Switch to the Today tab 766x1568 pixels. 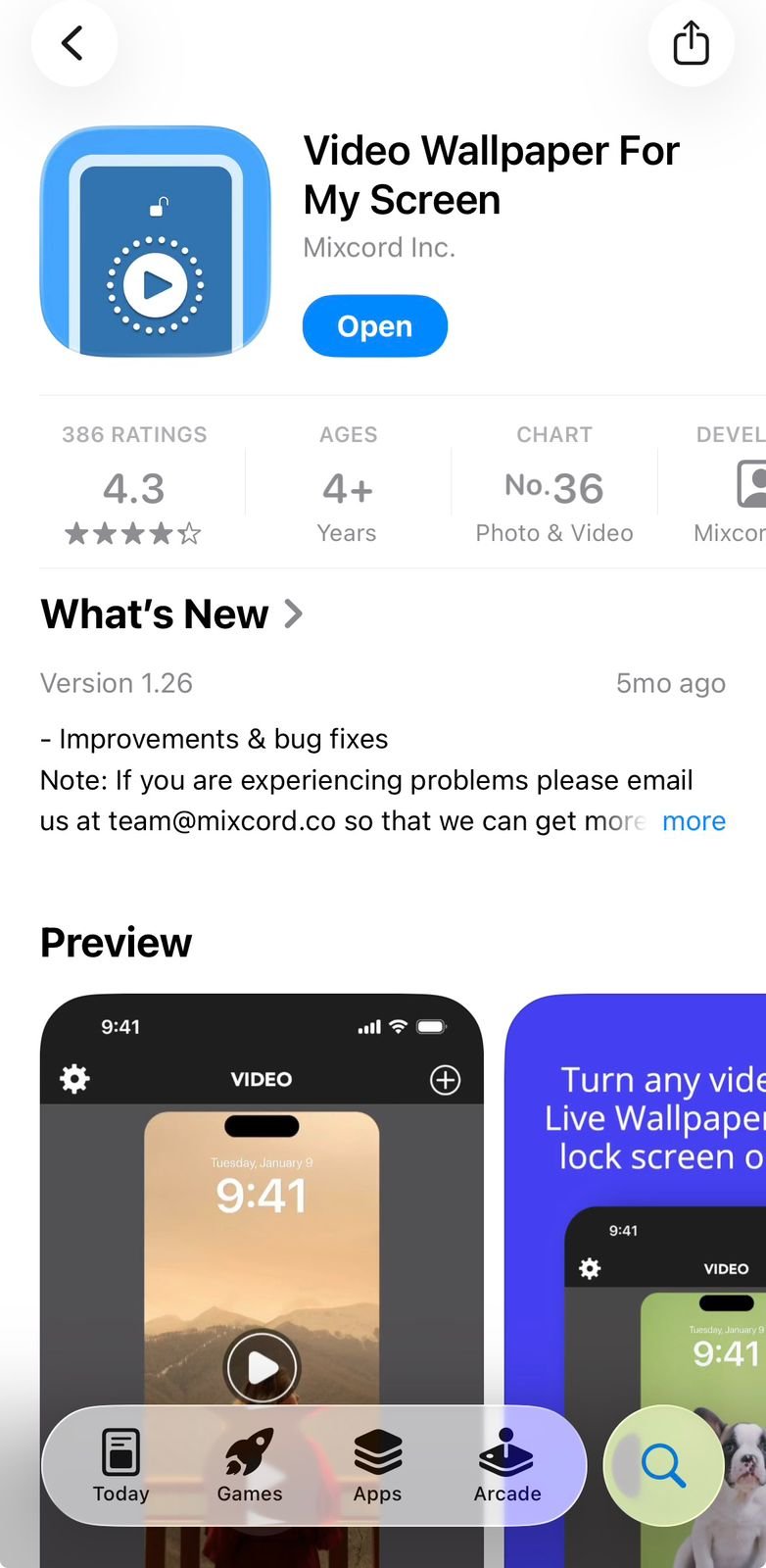coord(120,1466)
